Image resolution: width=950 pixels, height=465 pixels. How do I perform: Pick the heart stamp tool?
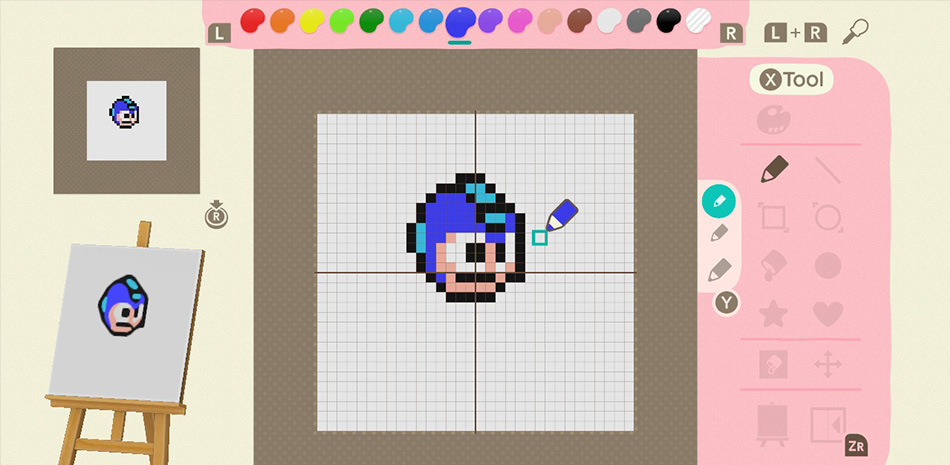(828, 314)
